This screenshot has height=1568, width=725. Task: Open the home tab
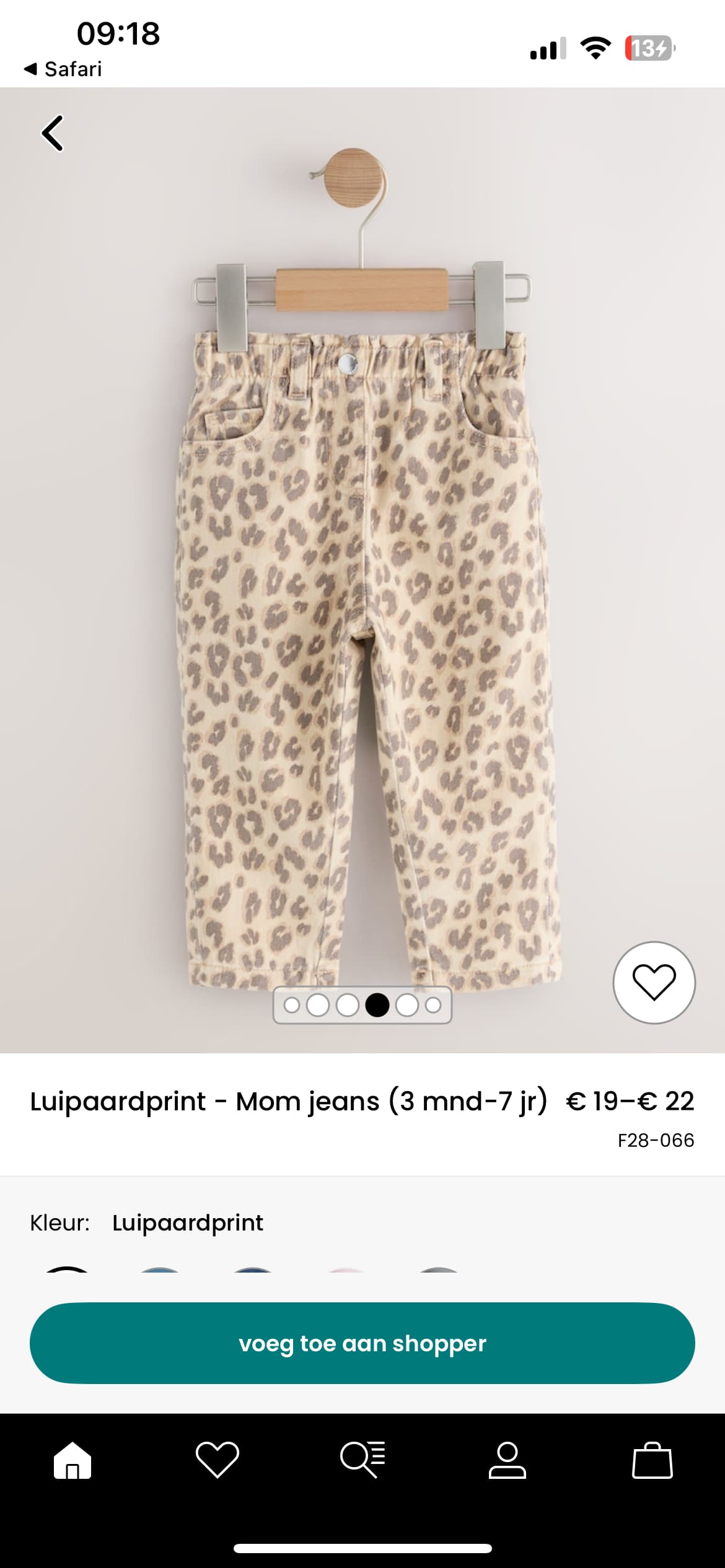pos(72,1460)
